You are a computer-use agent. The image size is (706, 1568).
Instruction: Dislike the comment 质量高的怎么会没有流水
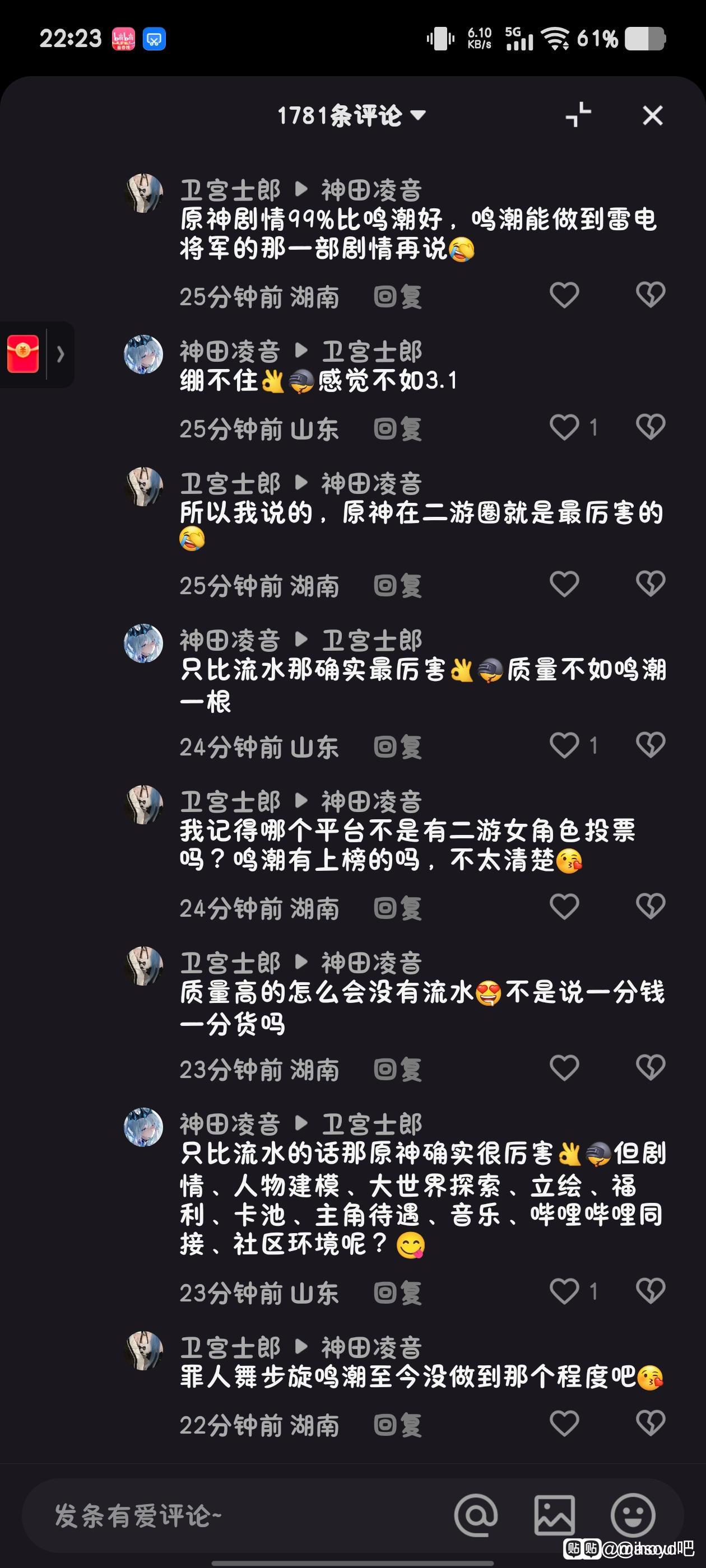(x=650, y=1068)
